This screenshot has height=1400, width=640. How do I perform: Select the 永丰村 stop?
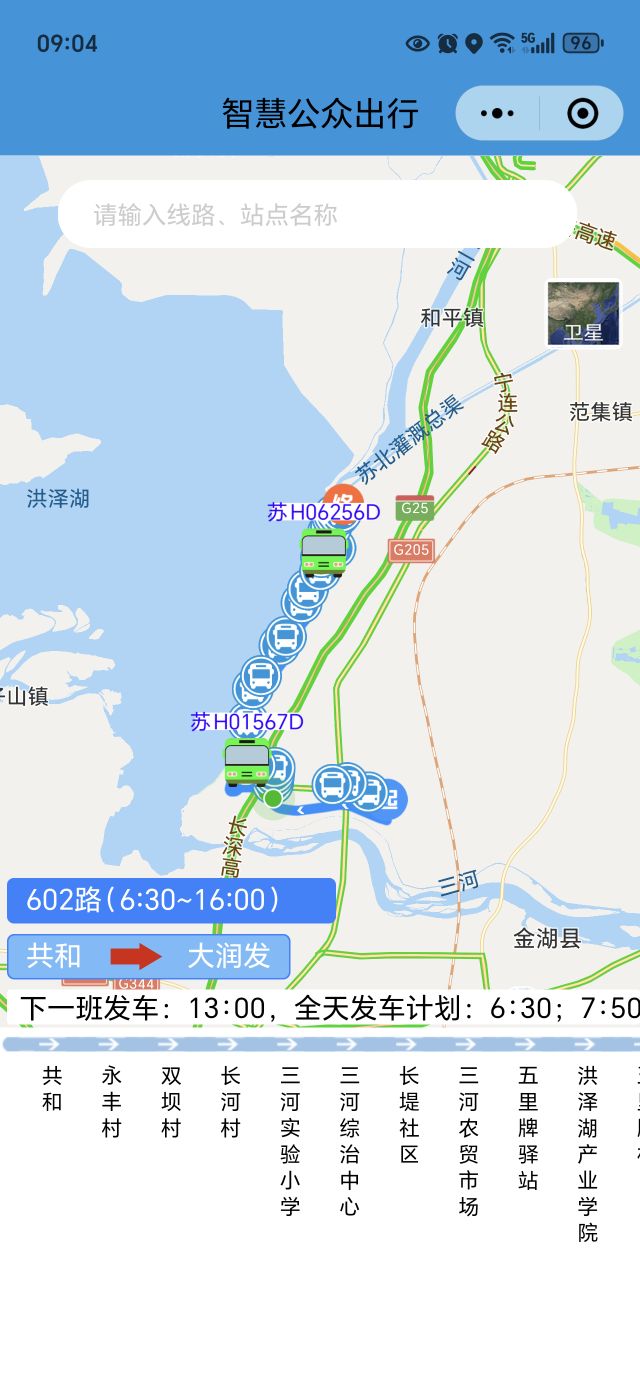(x=111, y=1101)
